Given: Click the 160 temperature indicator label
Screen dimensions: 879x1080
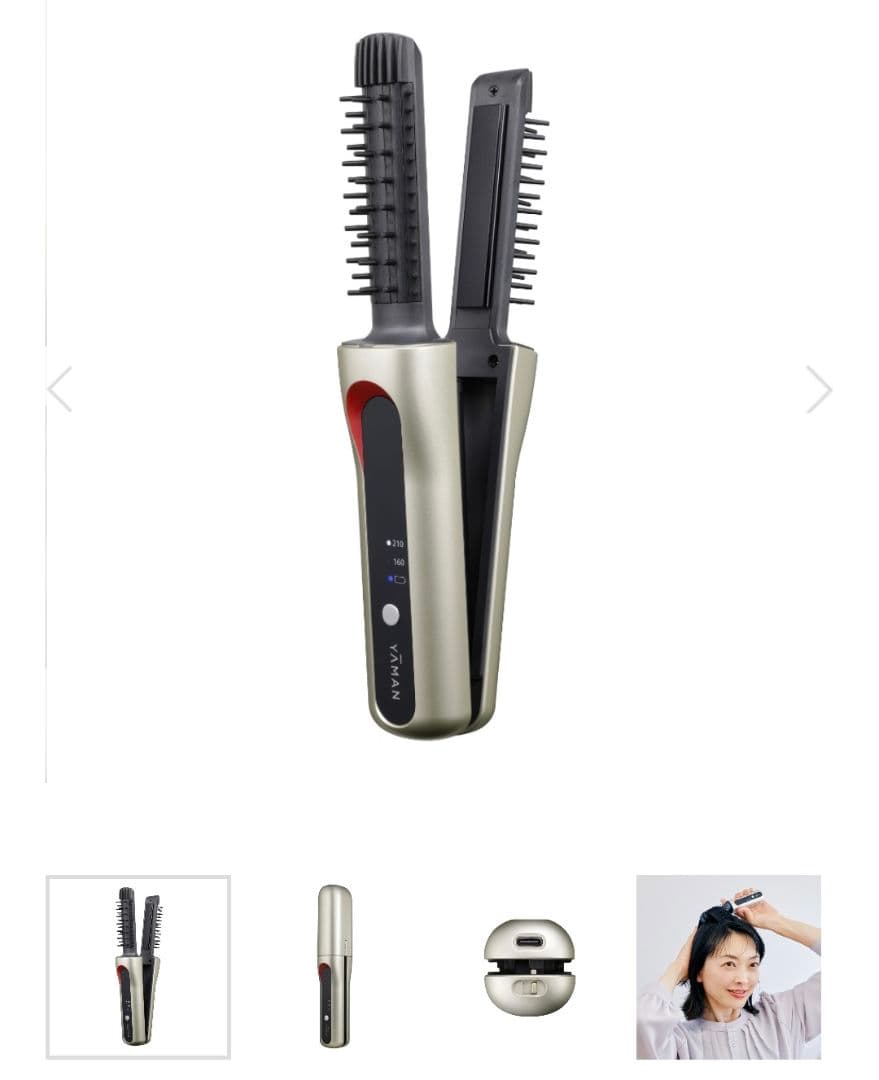Looking at the screenshot, I should tap(398, 561).
